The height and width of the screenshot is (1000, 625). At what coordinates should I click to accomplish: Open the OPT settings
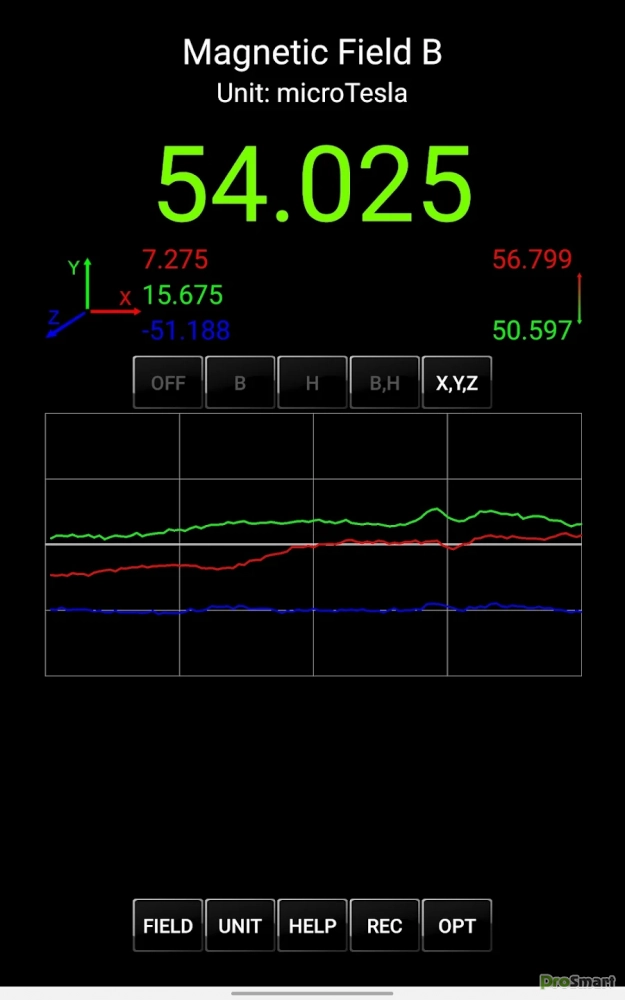(x=457, y=926)
